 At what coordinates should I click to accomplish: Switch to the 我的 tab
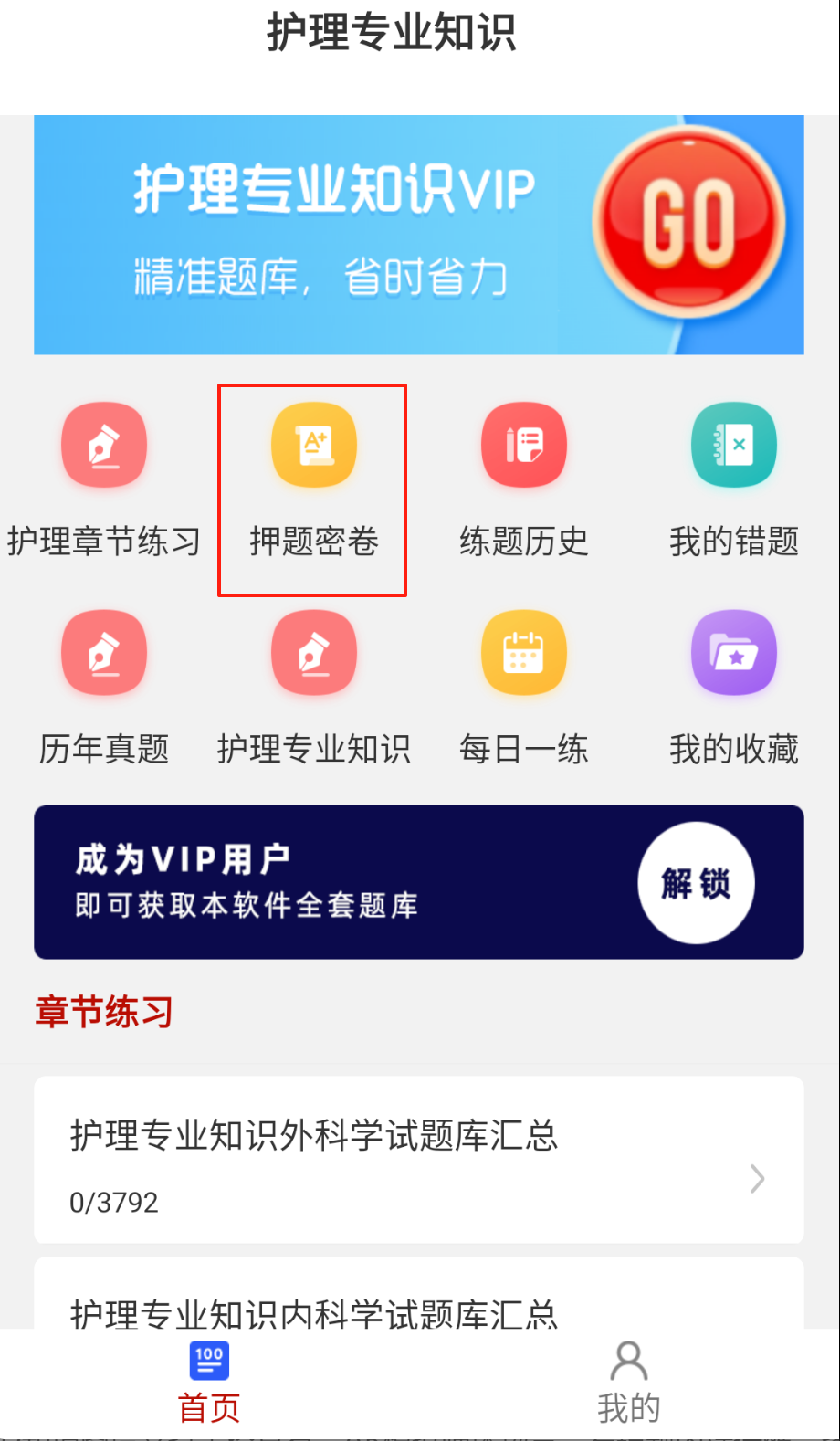(x=628, y=1383)
